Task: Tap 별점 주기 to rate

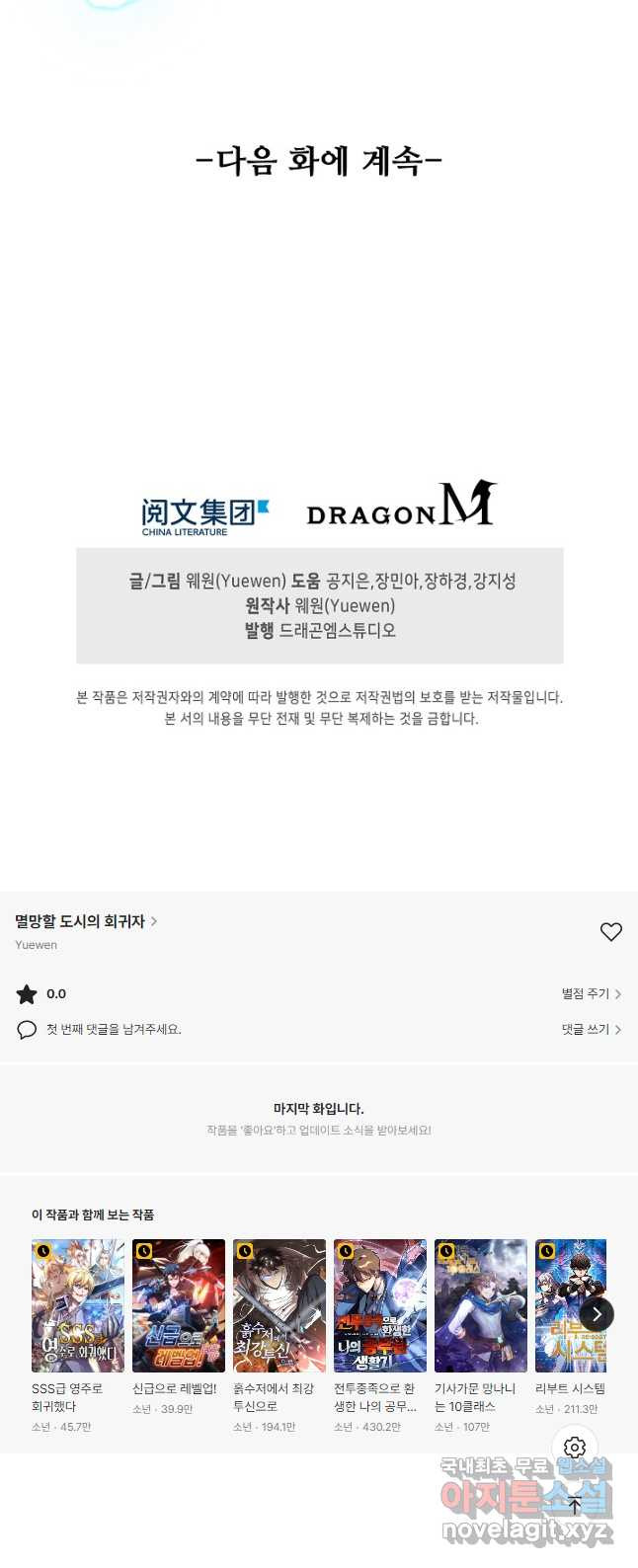Action: (591, 993)
